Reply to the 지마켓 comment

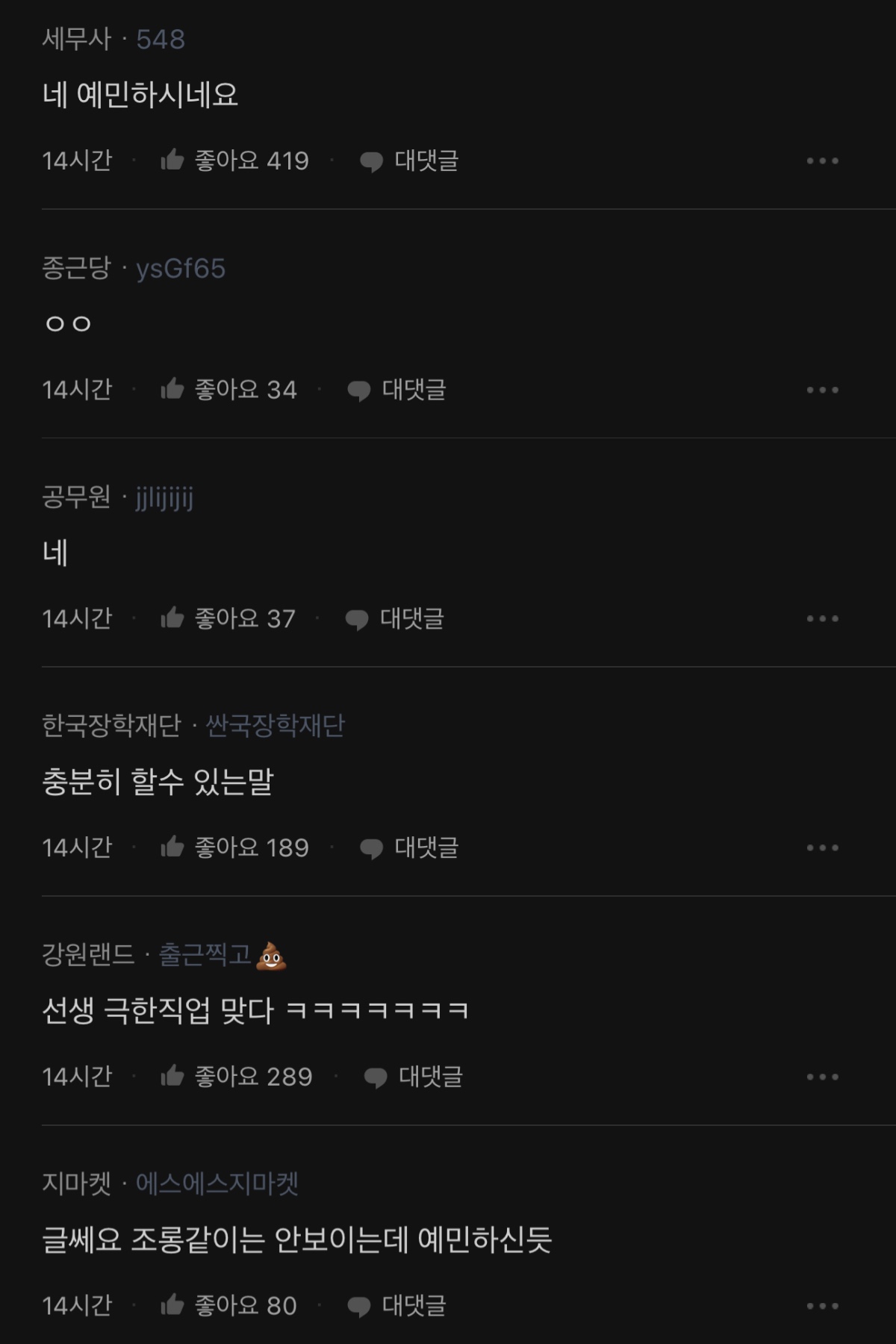[x=396, y=1305]
